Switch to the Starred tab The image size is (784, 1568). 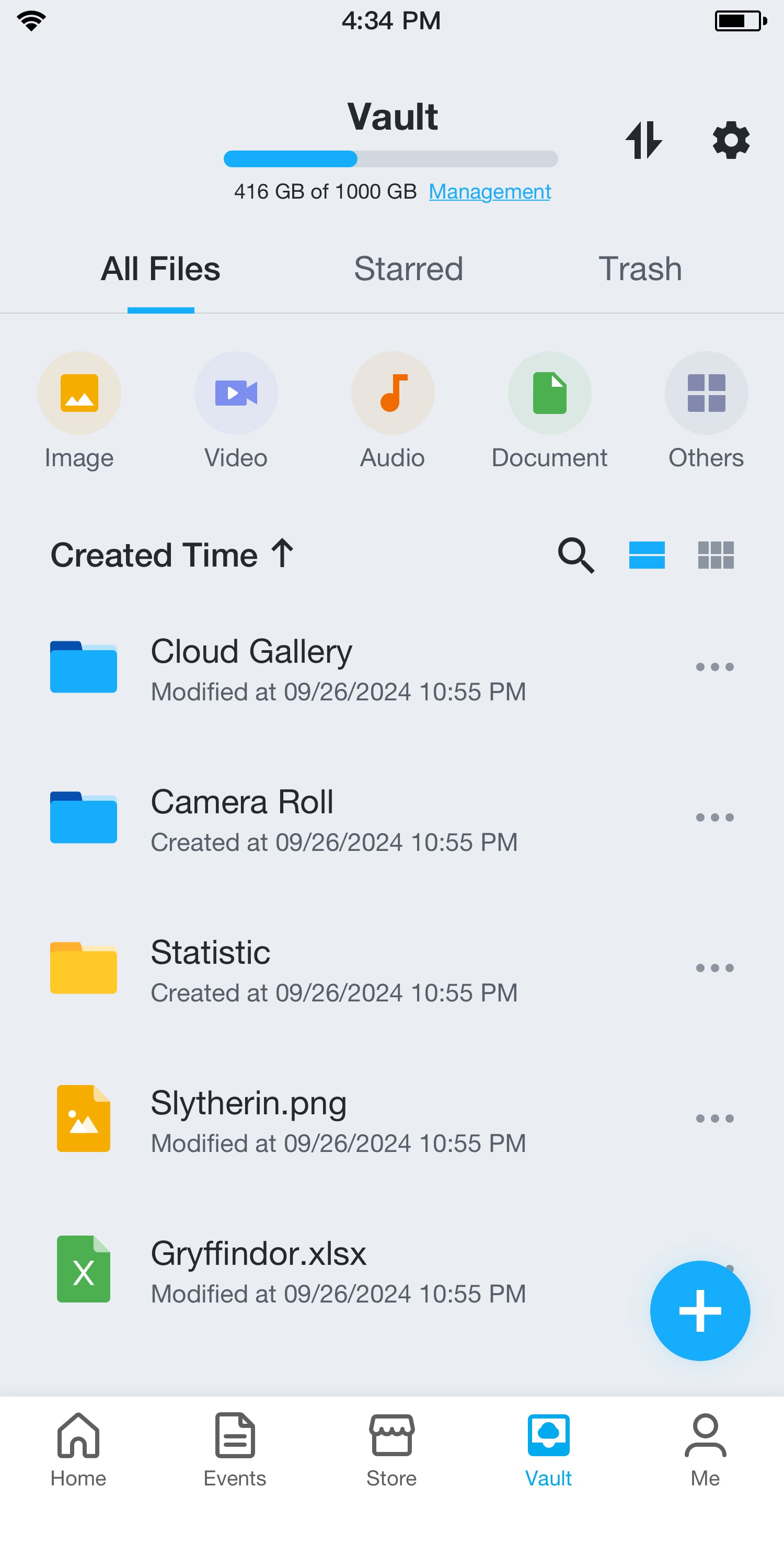408,269
